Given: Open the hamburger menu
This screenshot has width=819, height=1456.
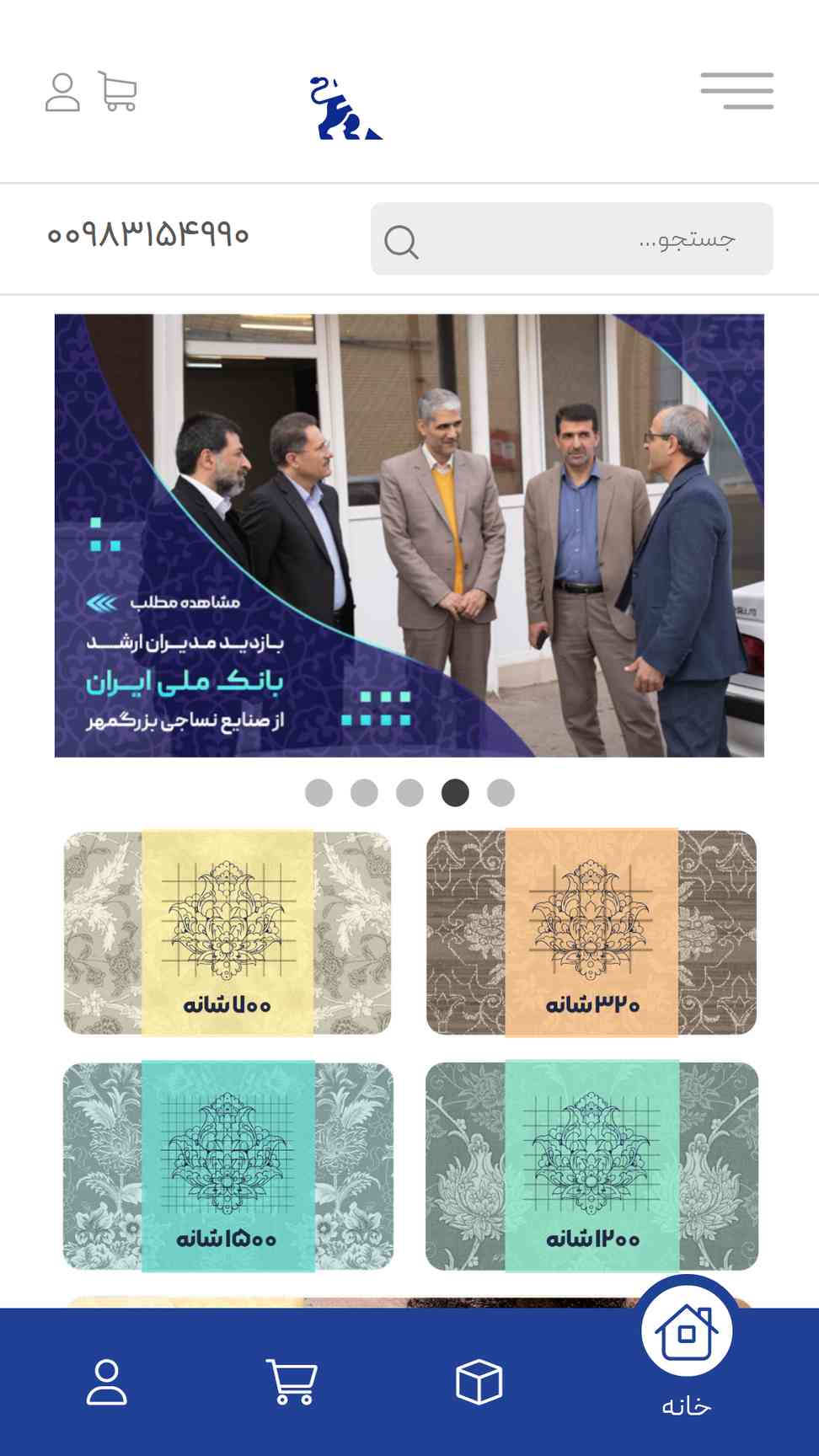Looking at the screenshot, I should 737,91.
